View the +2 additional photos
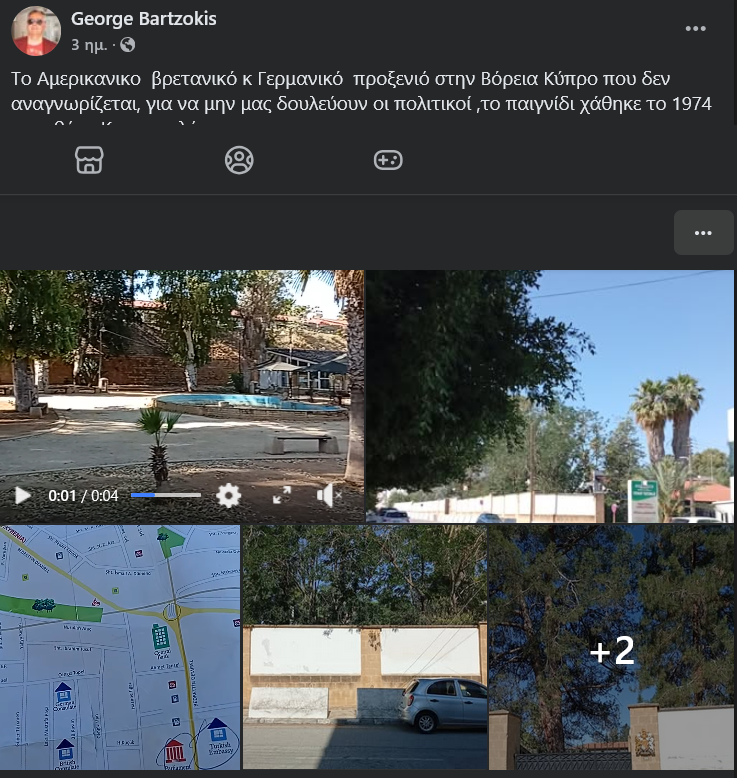 [x=612, y=650]
